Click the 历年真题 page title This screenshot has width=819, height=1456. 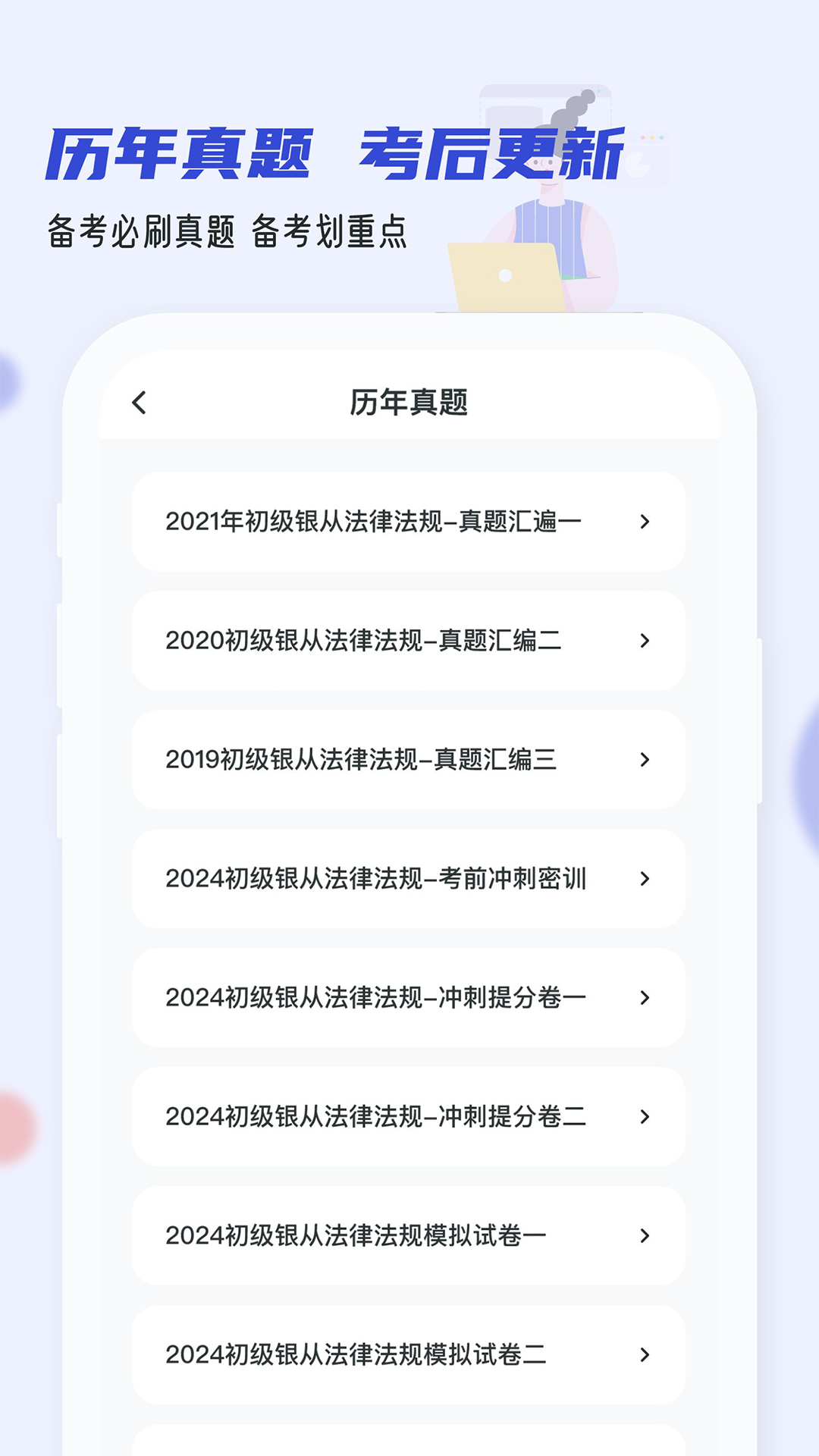pyautogui.click(x=409, y=402)
